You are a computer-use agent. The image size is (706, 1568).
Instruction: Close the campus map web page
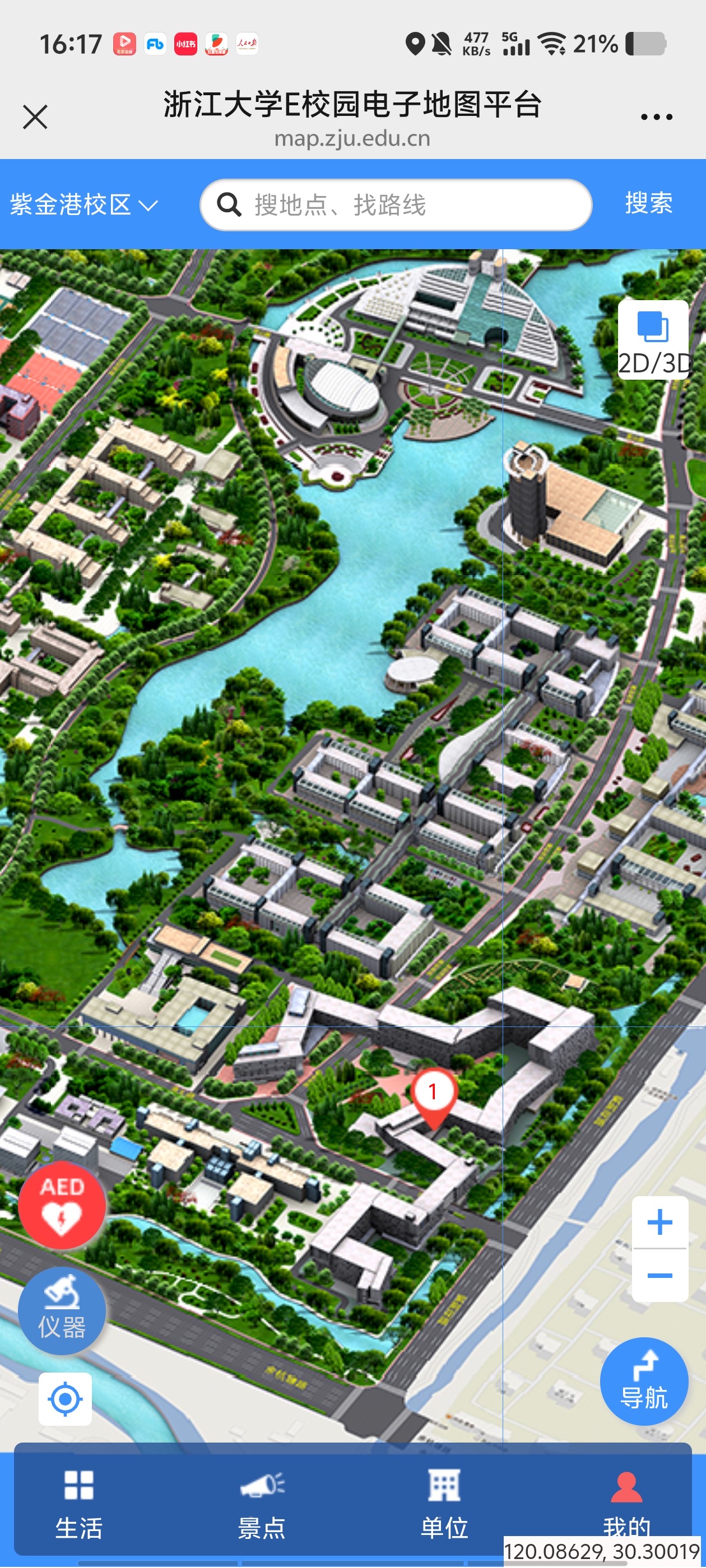click(x=35, y=117)
